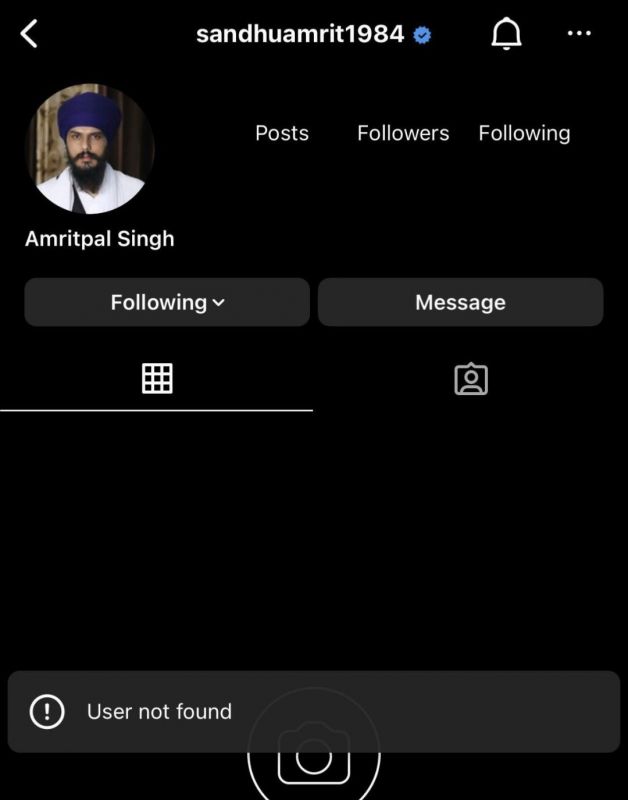Screen dimensions: 628x800
Task: Expand the Following dropdown button
Action: 167,302
